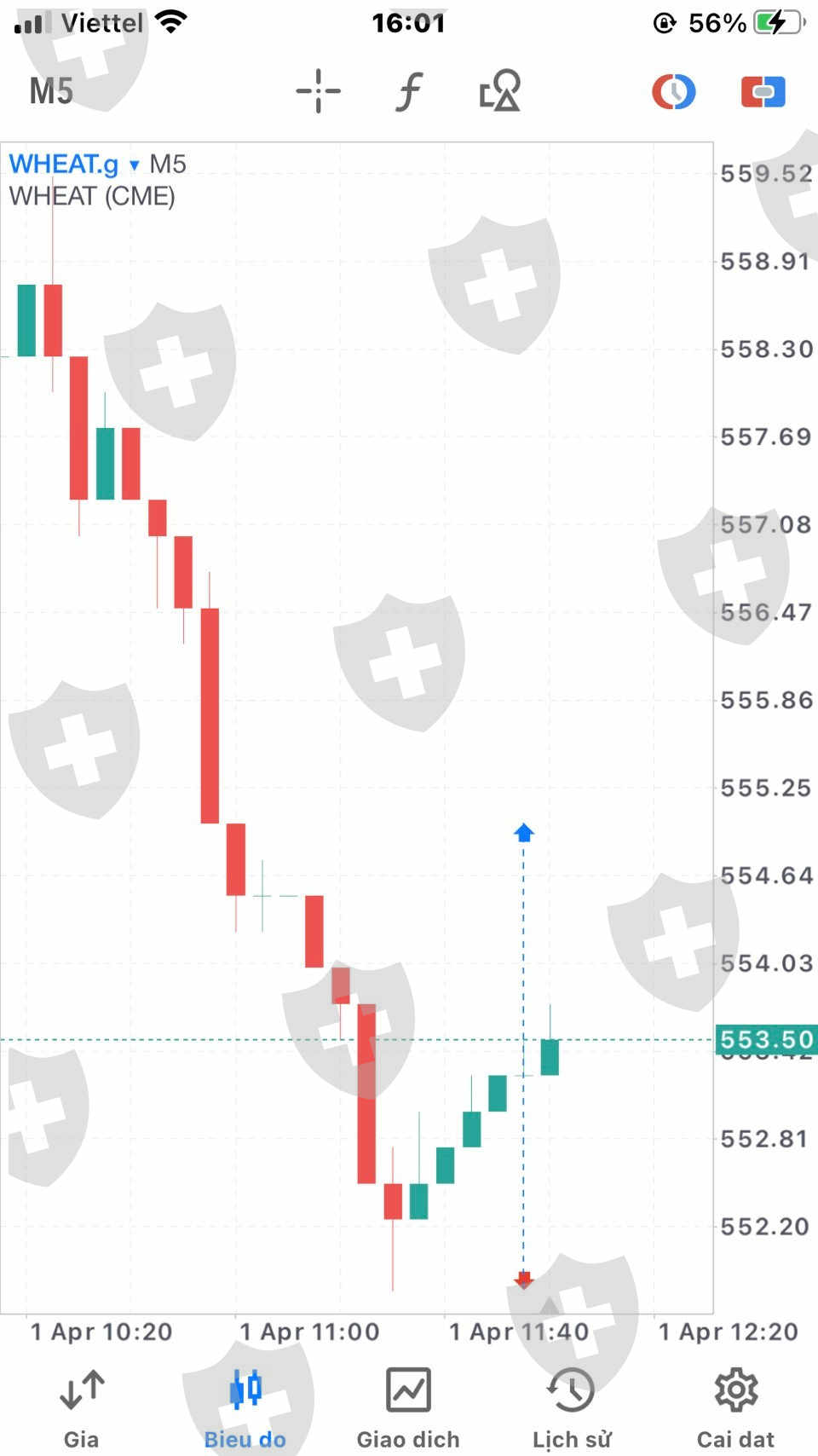Select the Bieu do tab
The image size is (818, 1456).
pos(245,1407)
